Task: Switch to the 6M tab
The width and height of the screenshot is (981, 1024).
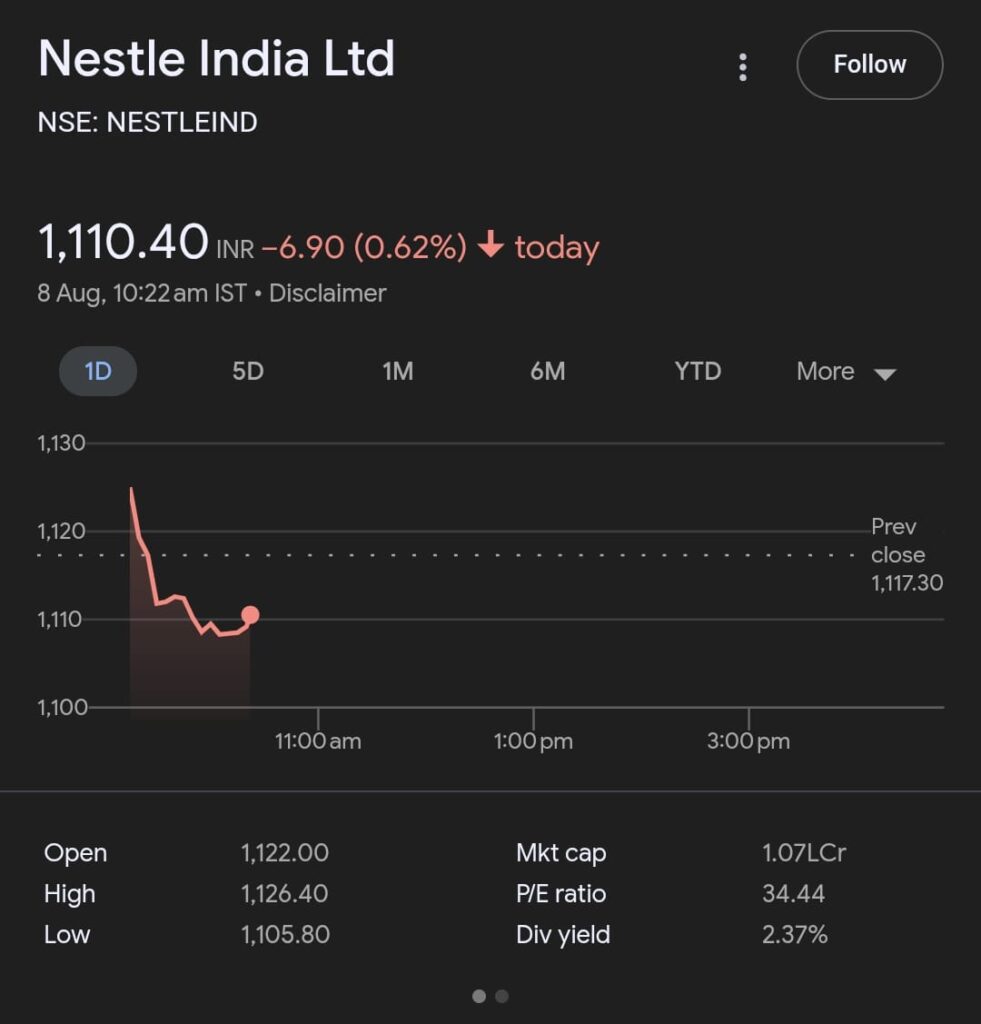Action: [547, 371]
